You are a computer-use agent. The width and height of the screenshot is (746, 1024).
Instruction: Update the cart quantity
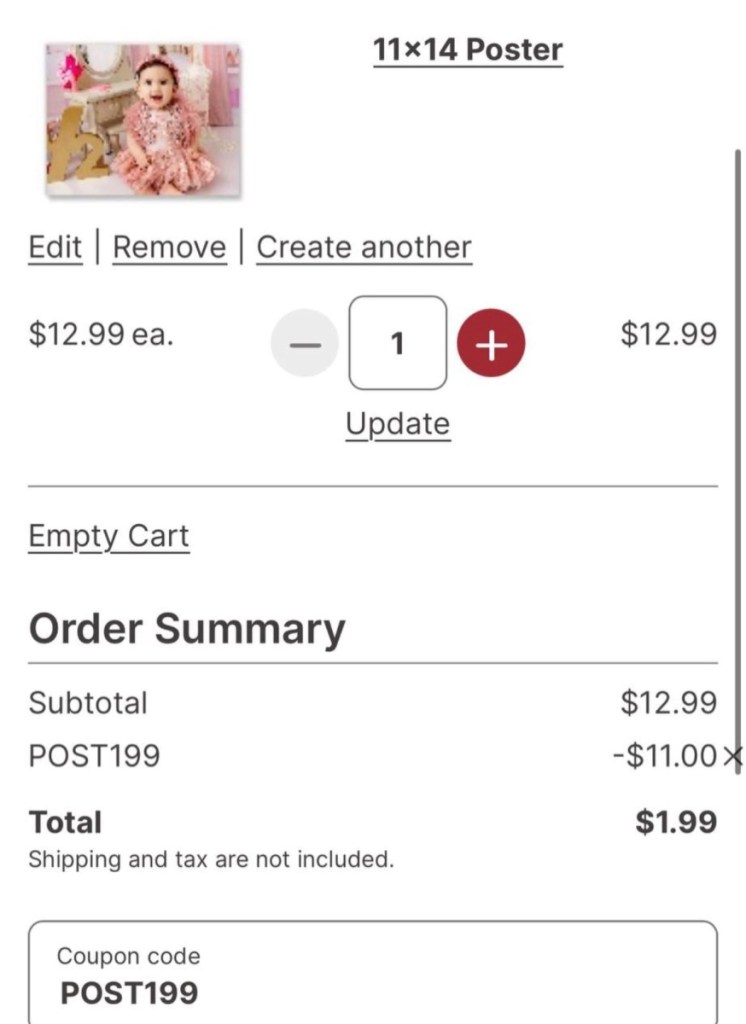point(398,424)
